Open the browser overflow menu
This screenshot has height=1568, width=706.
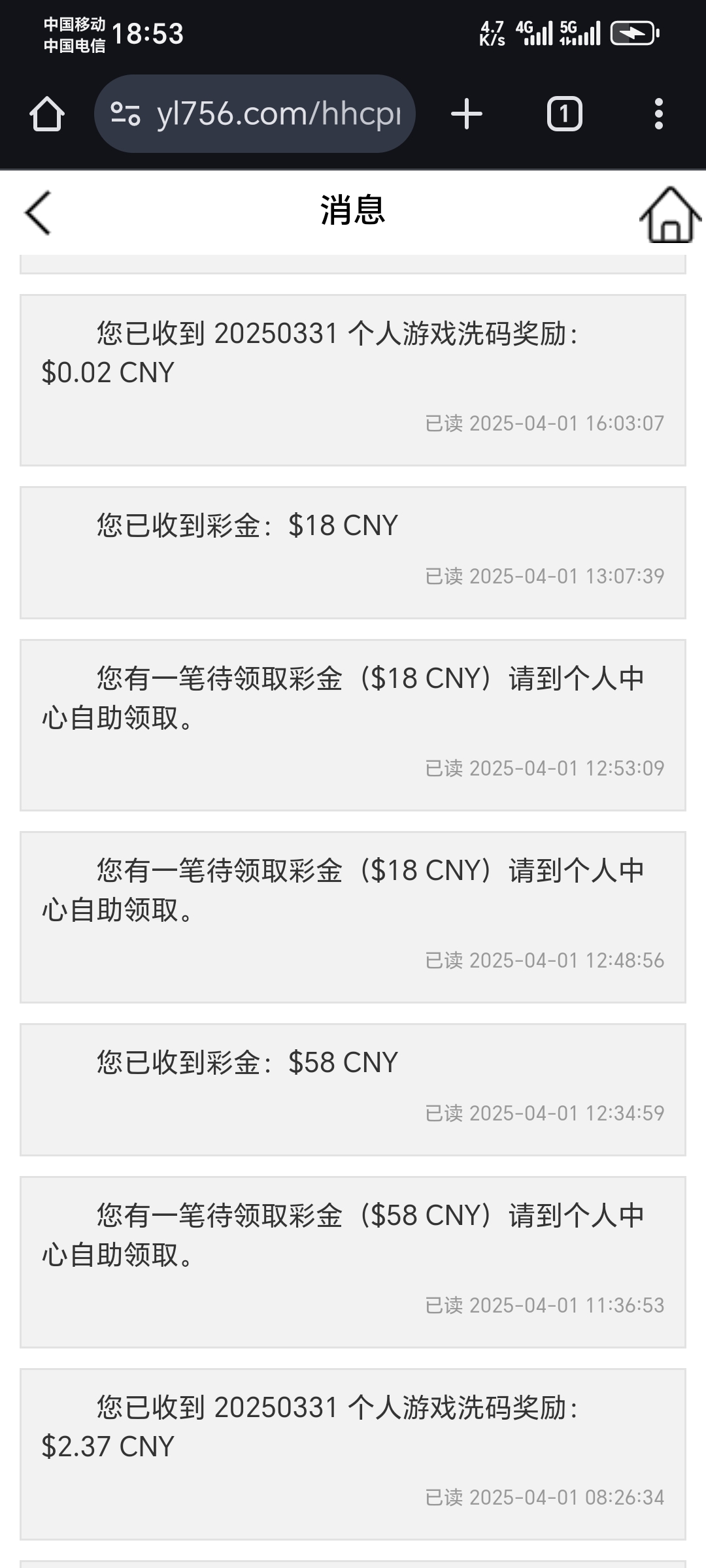coord(658,114)
